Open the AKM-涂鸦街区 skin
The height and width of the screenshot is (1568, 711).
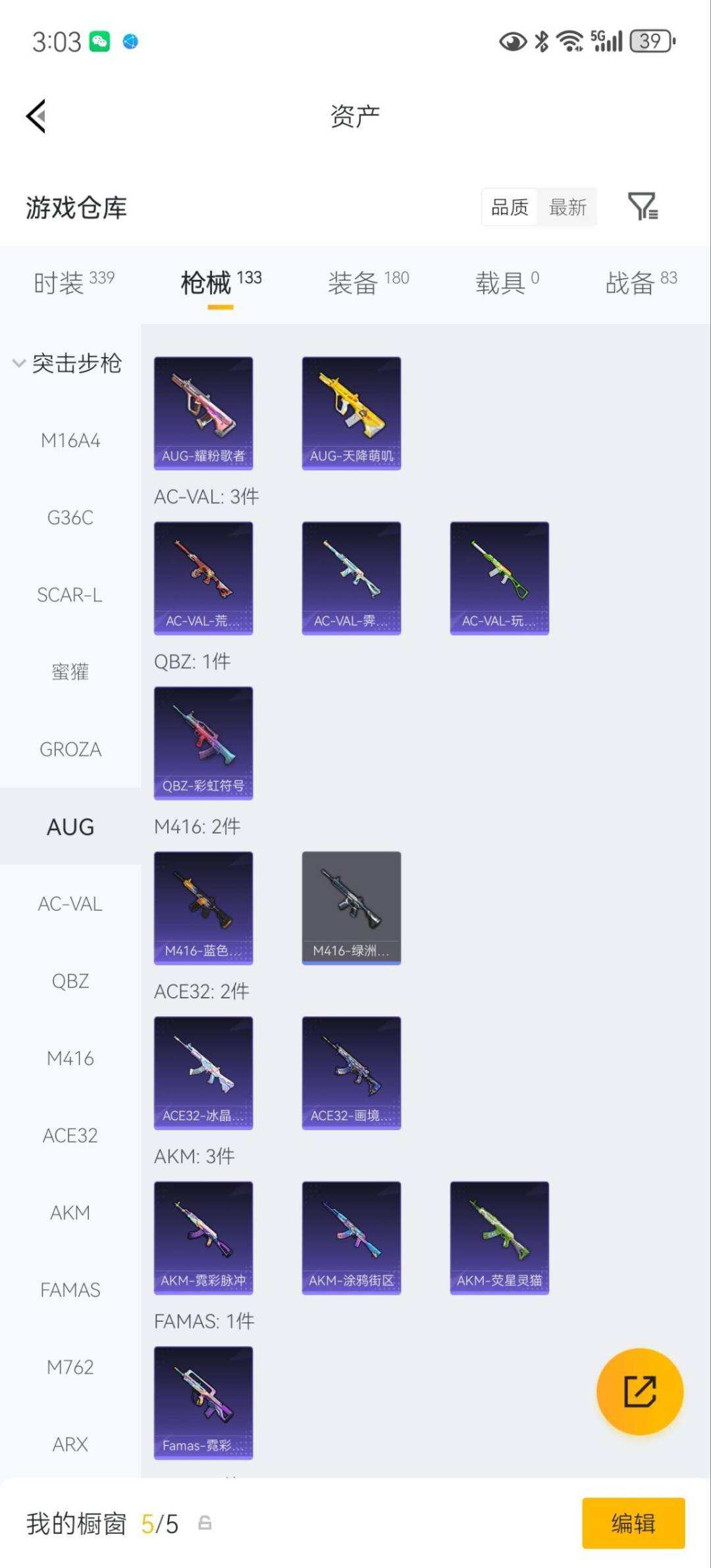[352, 1237]
